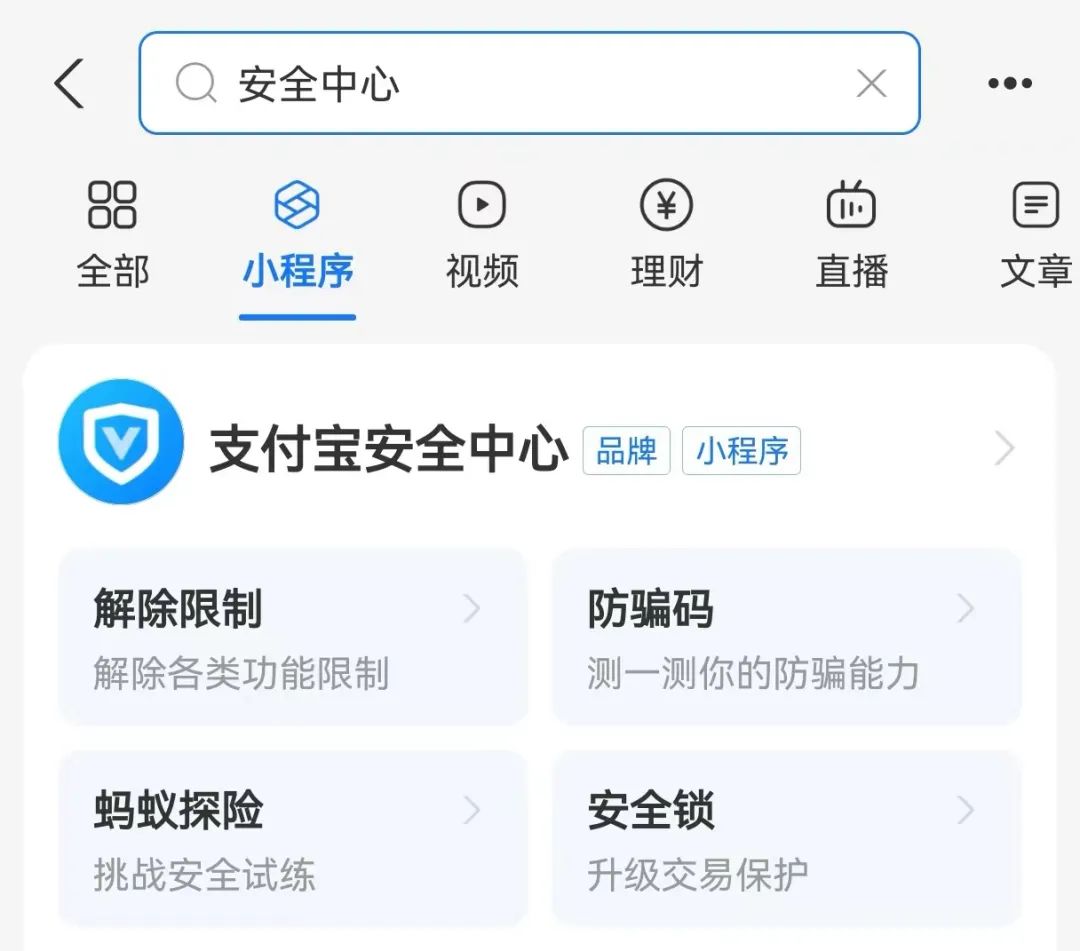Screen dimensions: 1080x951
Task: Open the 防骗码 card
Action: (x=786, y=637)
